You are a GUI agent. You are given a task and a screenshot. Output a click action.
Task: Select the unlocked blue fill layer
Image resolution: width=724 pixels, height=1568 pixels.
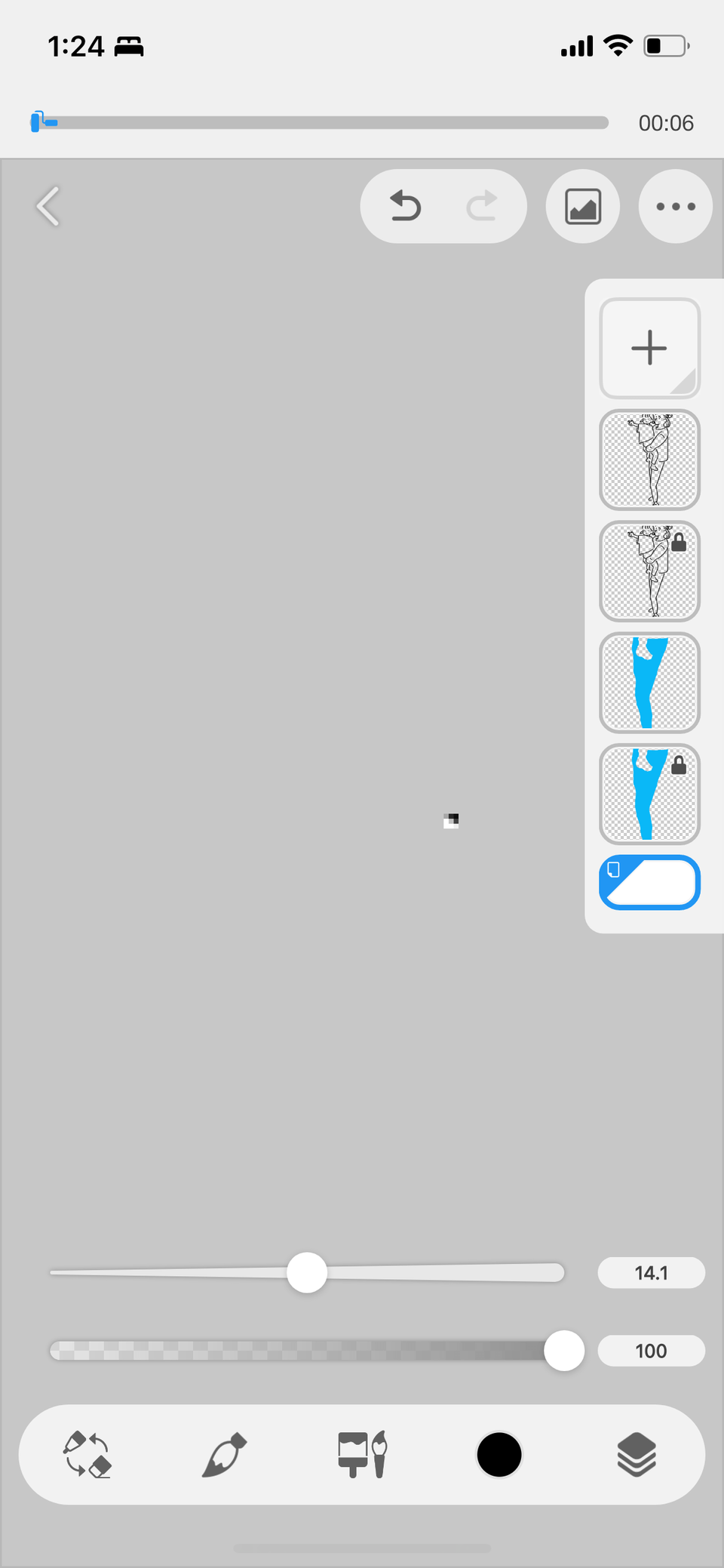(x=649, y=683)
